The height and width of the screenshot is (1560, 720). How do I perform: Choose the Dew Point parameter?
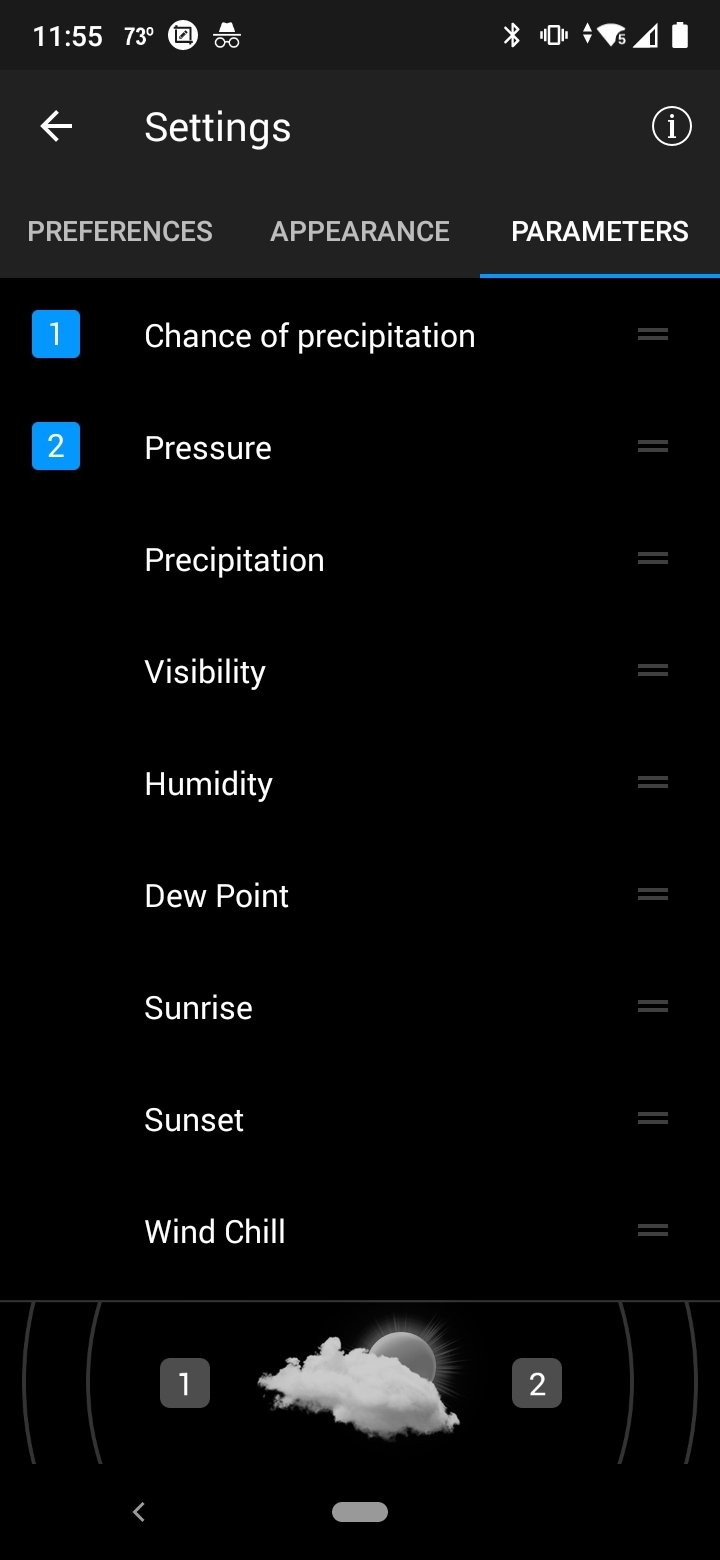pos(360,895)
